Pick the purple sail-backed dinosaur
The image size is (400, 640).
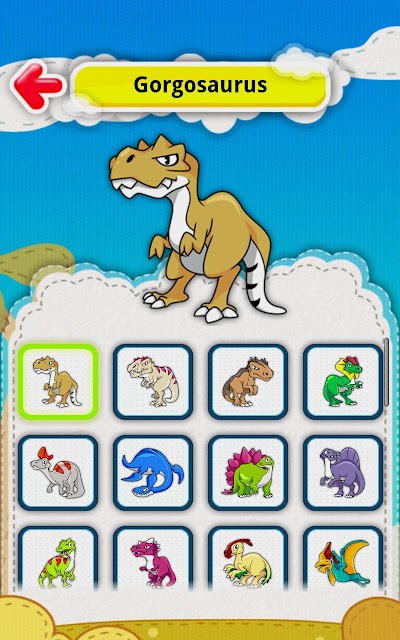tap(343, 473)
